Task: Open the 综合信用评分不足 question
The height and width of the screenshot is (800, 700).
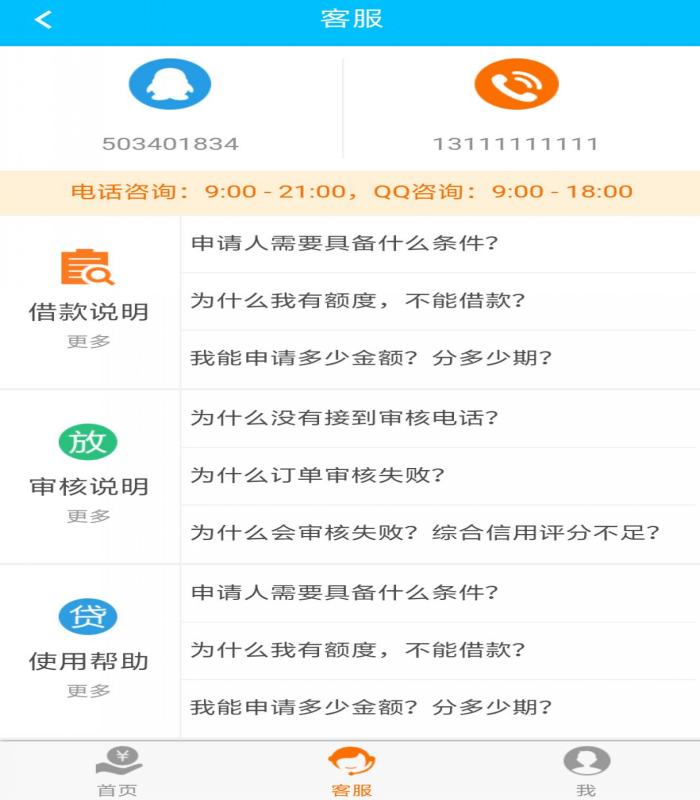Action: point(425,533)
